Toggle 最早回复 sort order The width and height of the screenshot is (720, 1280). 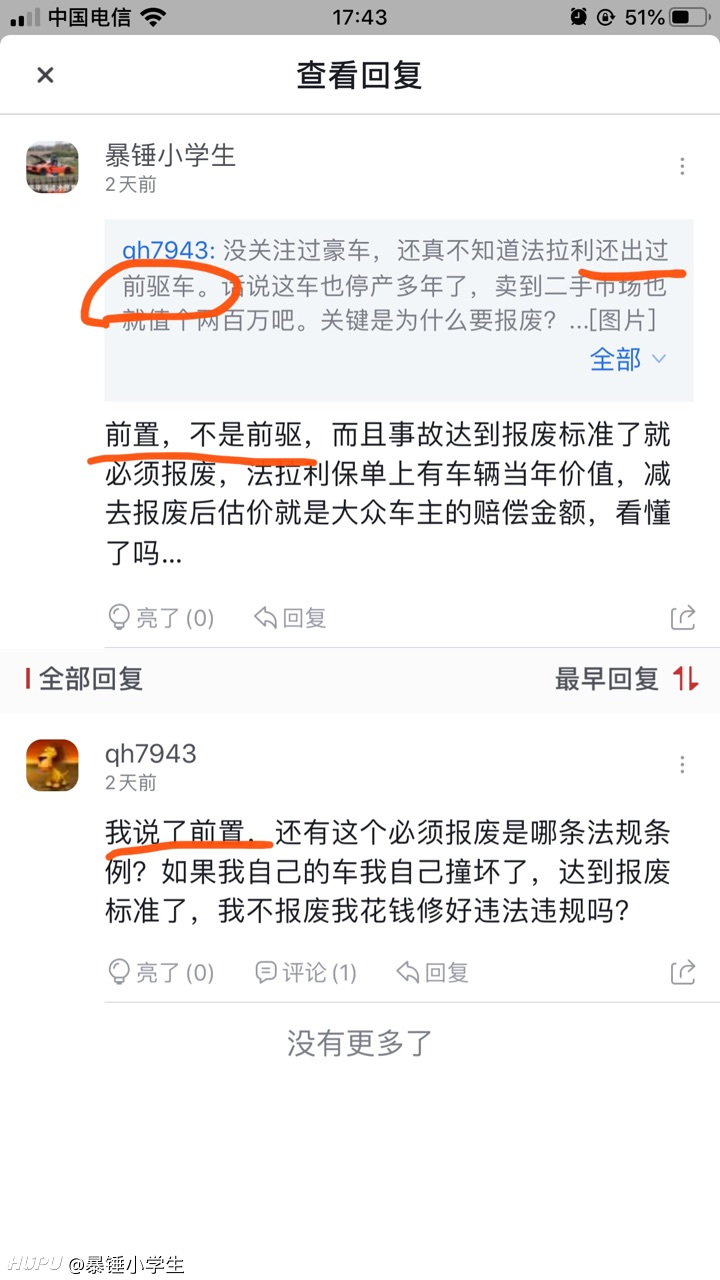click(x=627, y=679)
